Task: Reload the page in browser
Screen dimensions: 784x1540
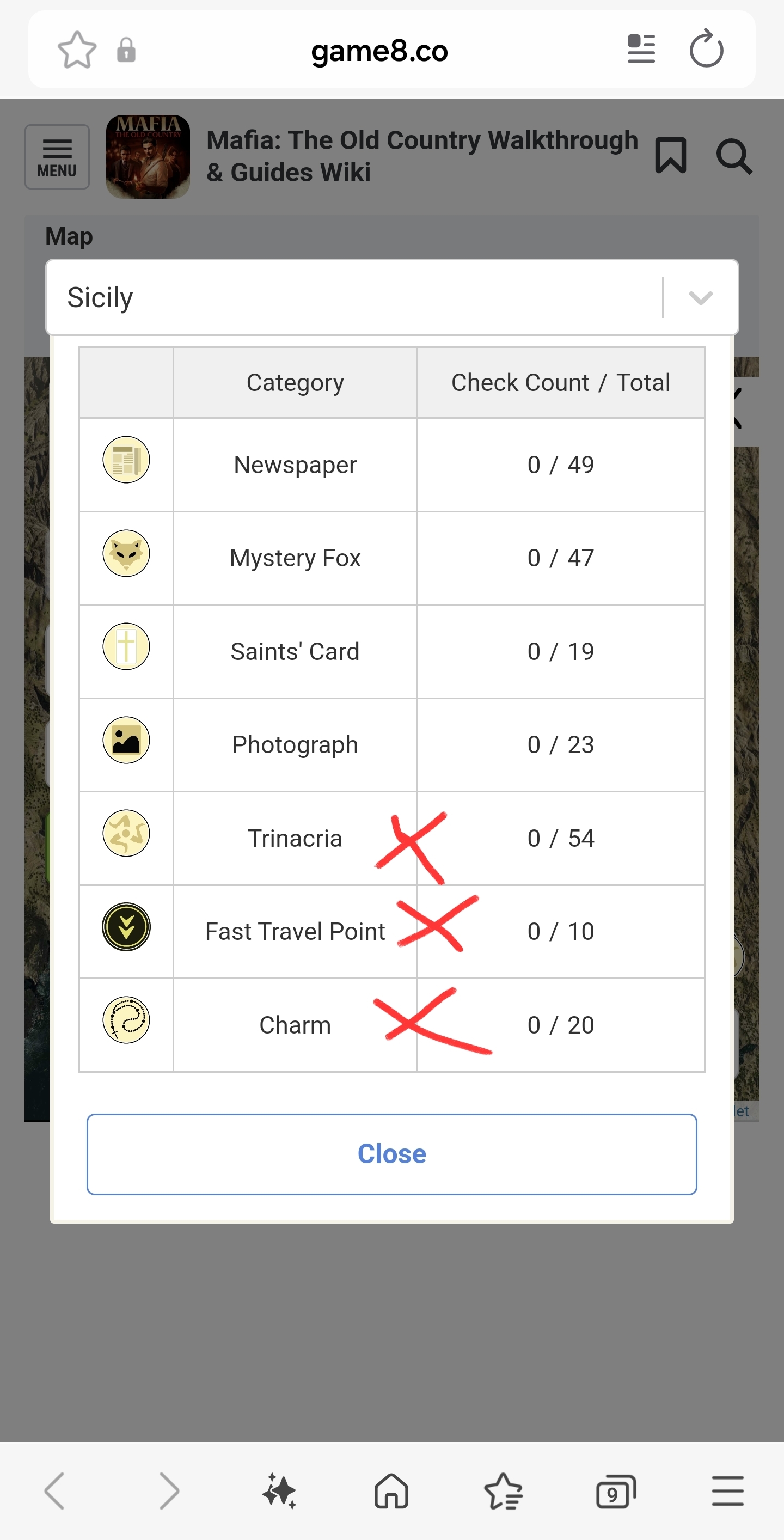Action: point(706,49)
